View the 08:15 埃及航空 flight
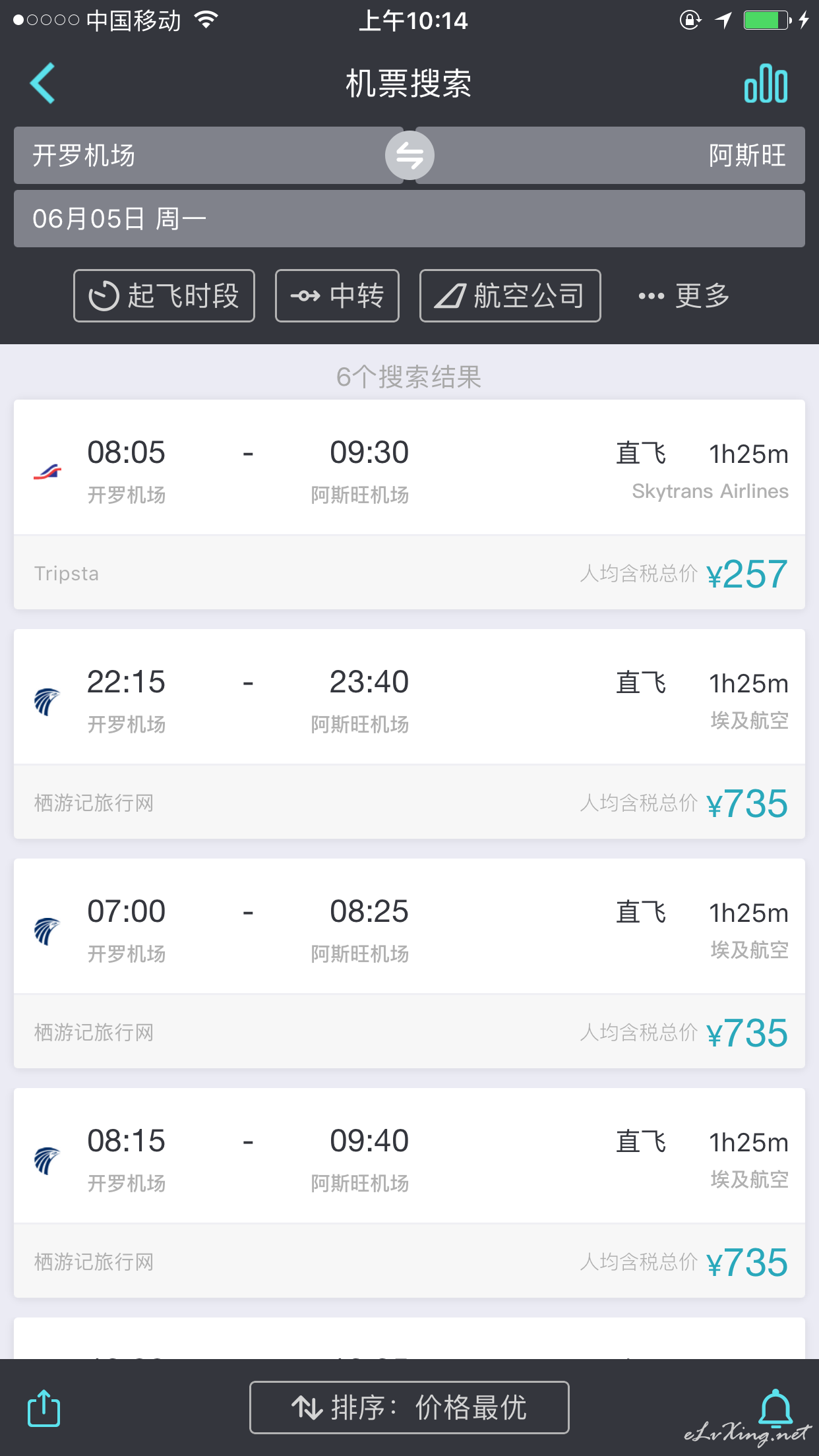819x1456 pixels. point(409,1193)
